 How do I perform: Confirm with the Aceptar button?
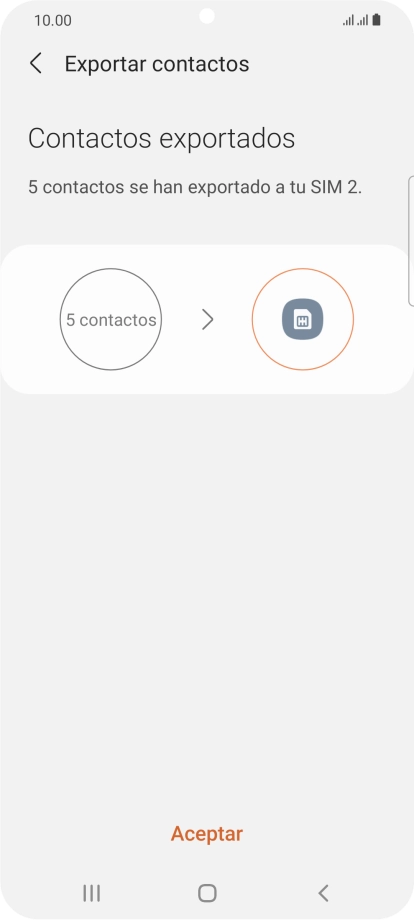click(207, 834)
